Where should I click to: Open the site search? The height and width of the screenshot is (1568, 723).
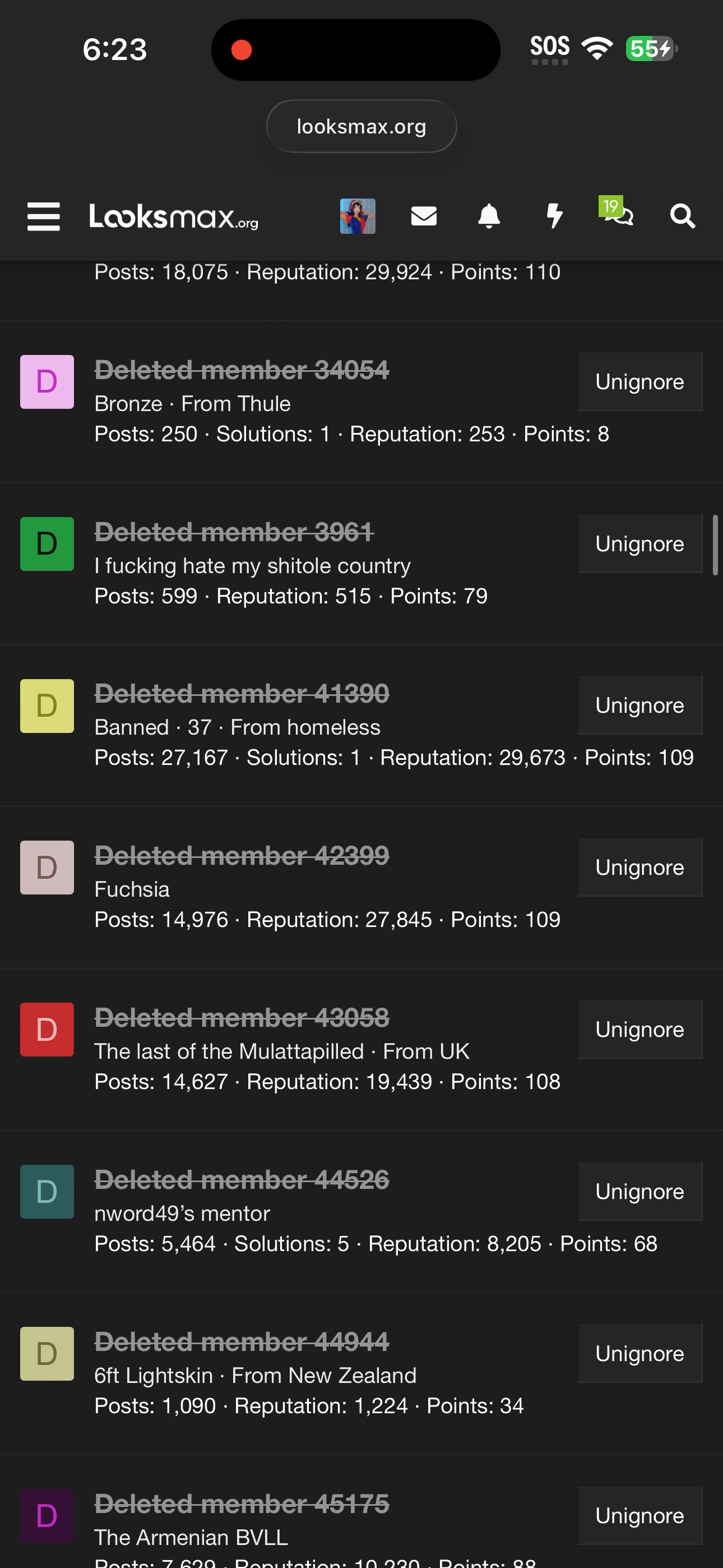click(x=682, y=216)
